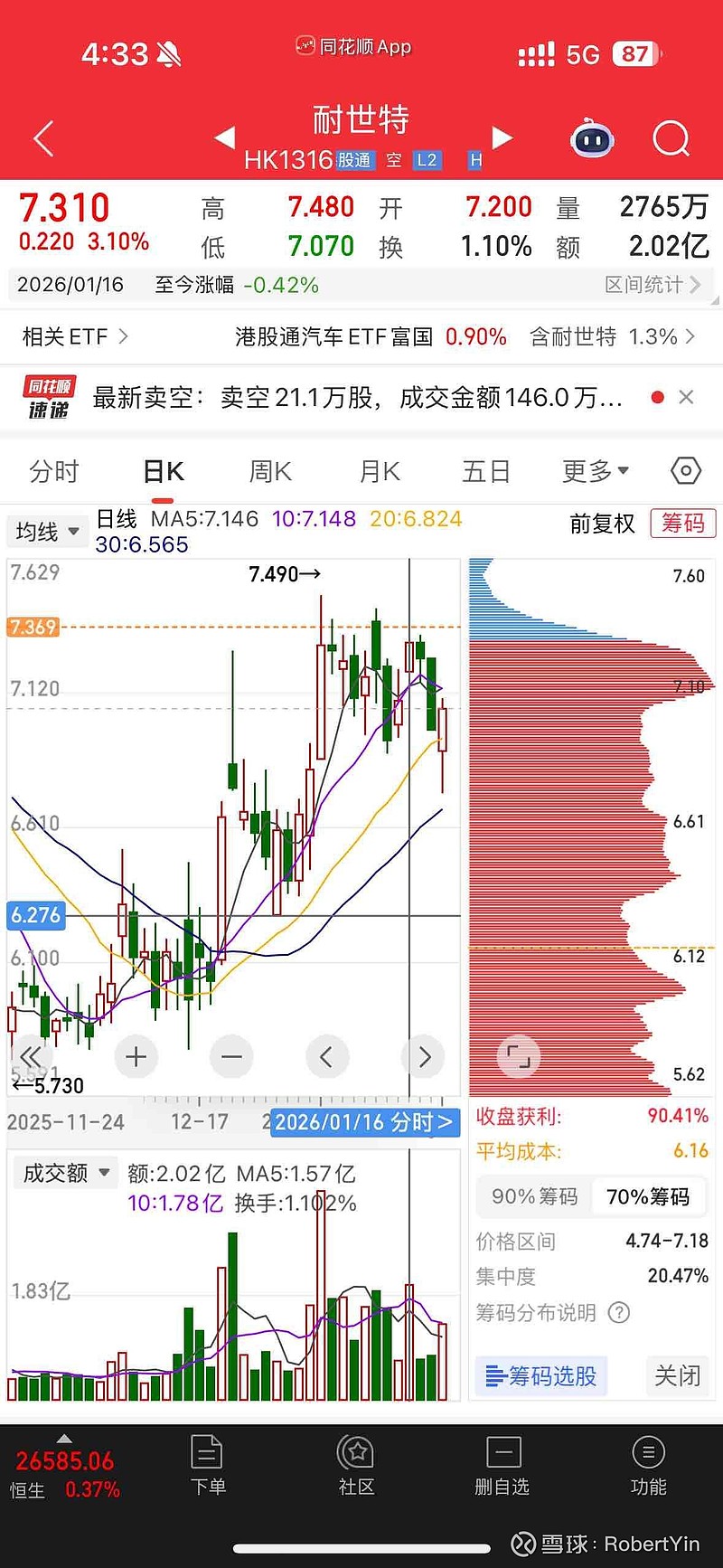Switch to 90%筹码 view

(533, 1195)
